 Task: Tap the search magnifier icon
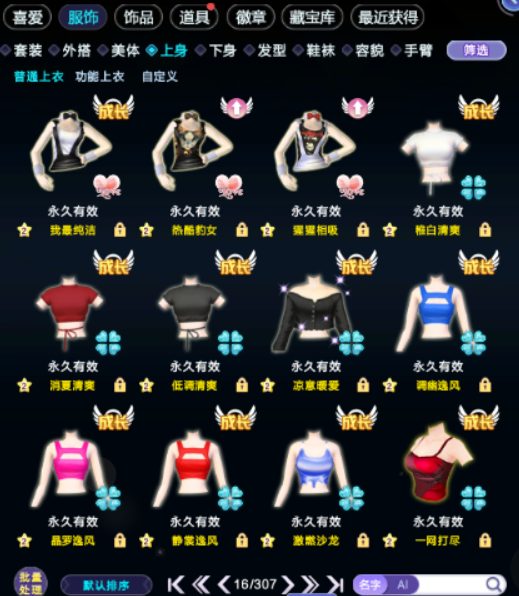pos(493,584)
